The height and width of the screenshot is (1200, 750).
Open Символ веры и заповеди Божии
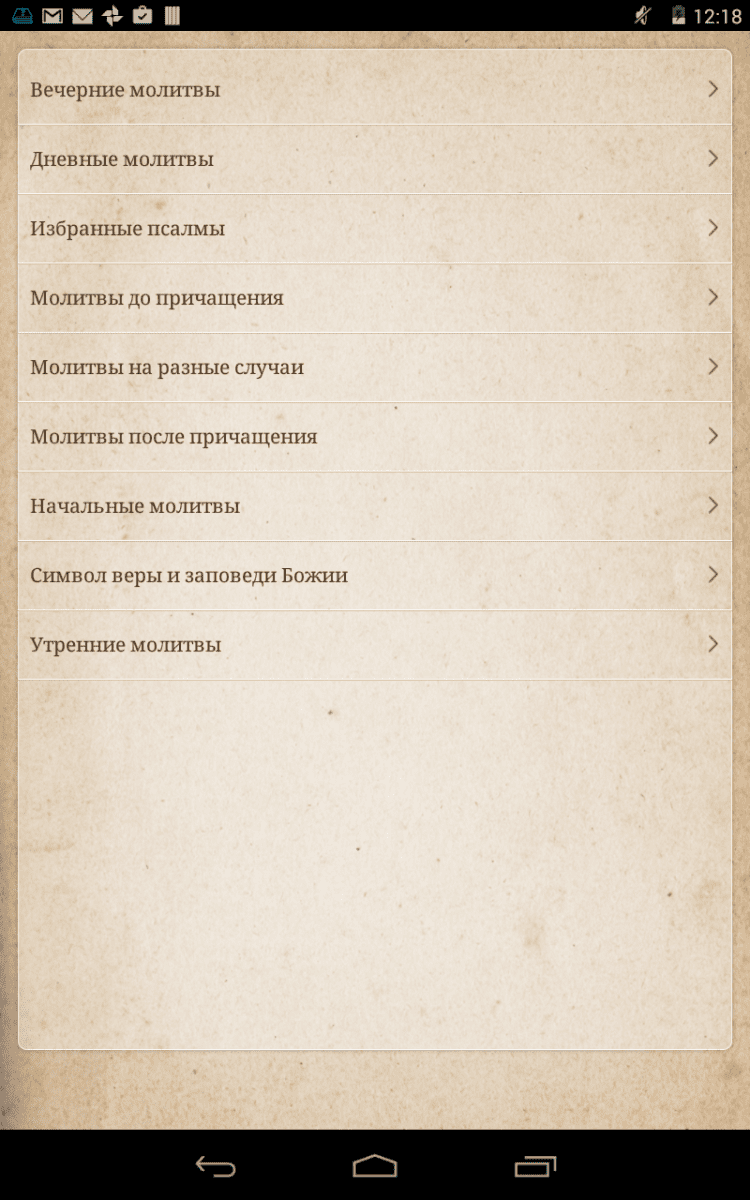click(x=374, y=576)
